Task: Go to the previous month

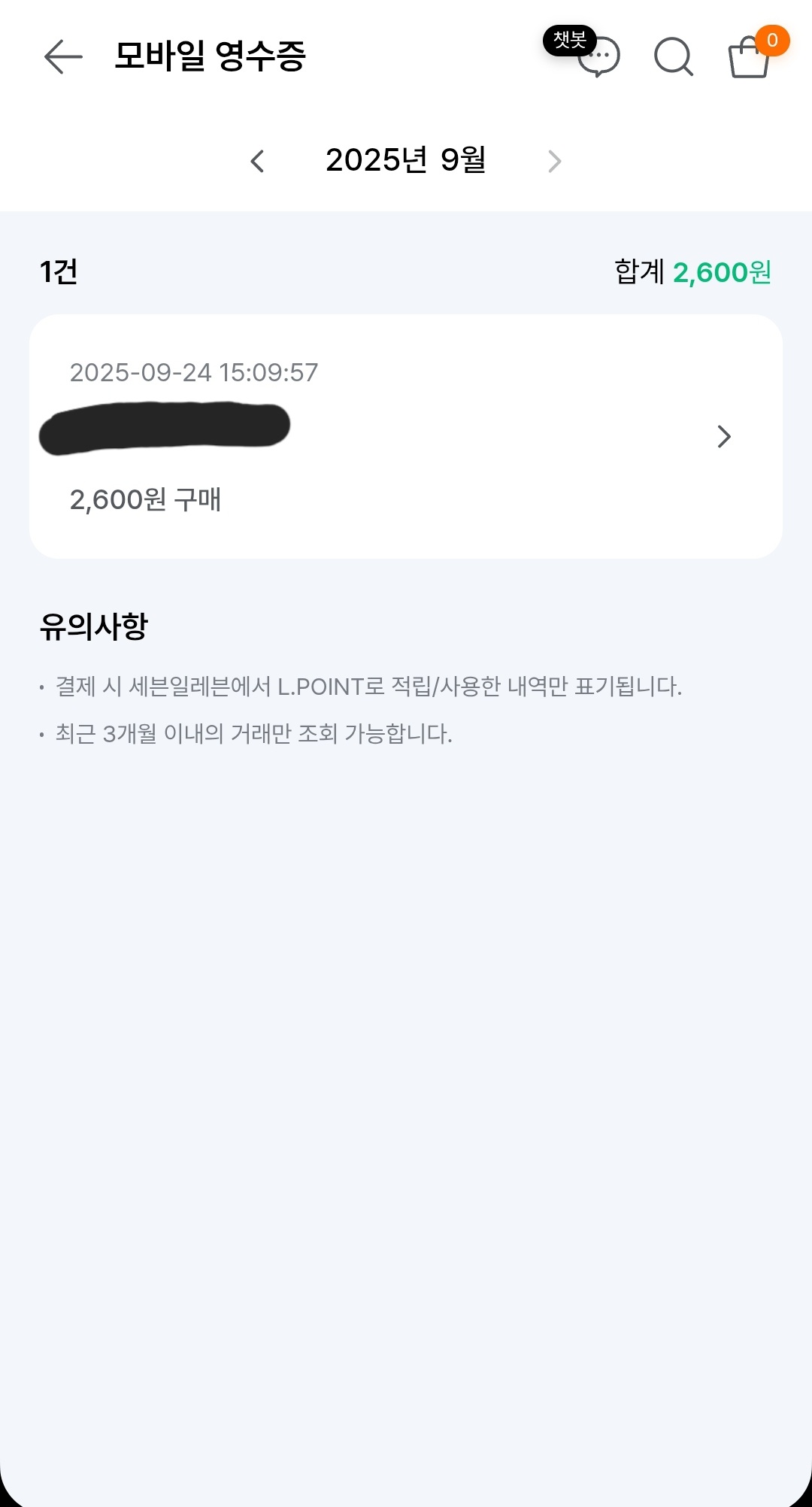Action: (x=257, y=161)
